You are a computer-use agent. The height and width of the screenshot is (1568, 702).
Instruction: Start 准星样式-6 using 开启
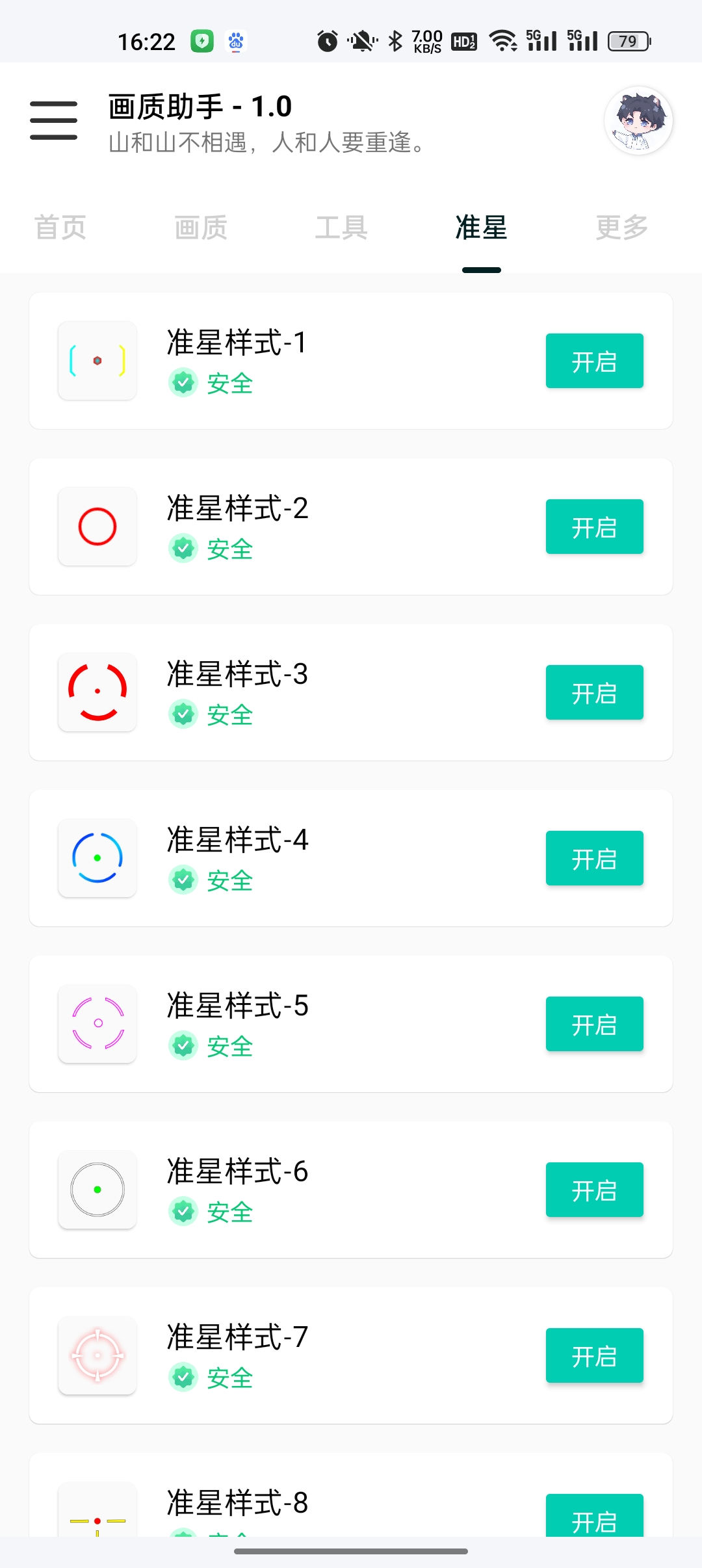point(594,1190)
